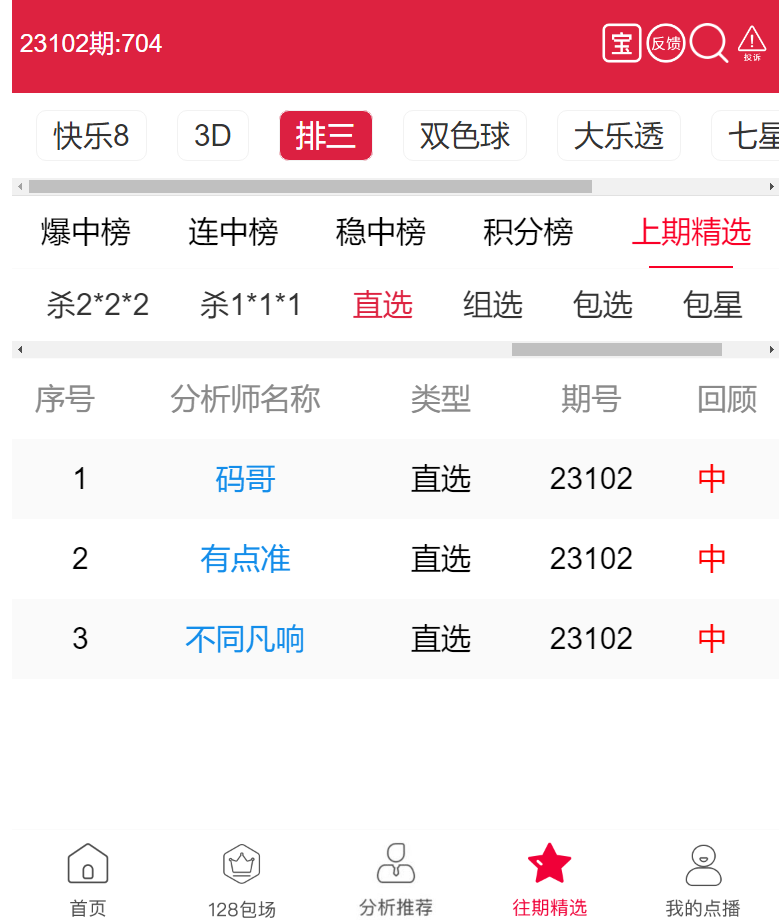Image resolution: width=779 pixels, height=923 pixels.
Task: Open the 宝 icon in header
Action: [621, 43]
